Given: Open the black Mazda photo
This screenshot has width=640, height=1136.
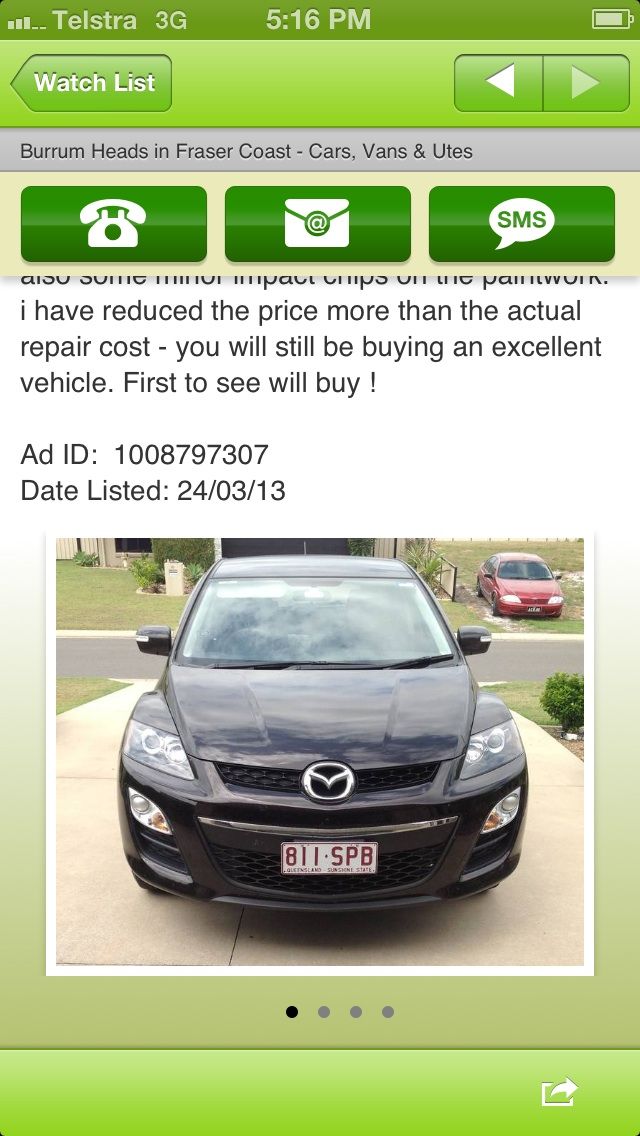Looking at the screenshot, I should 320,752.
